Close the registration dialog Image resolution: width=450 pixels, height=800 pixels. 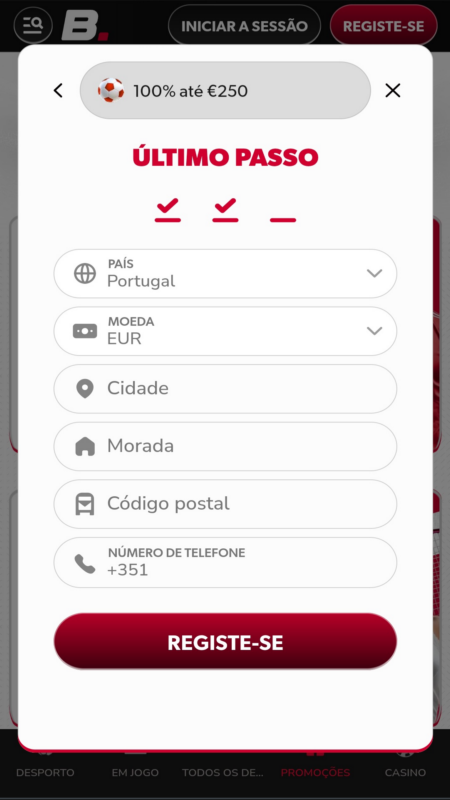coord(392,91)
